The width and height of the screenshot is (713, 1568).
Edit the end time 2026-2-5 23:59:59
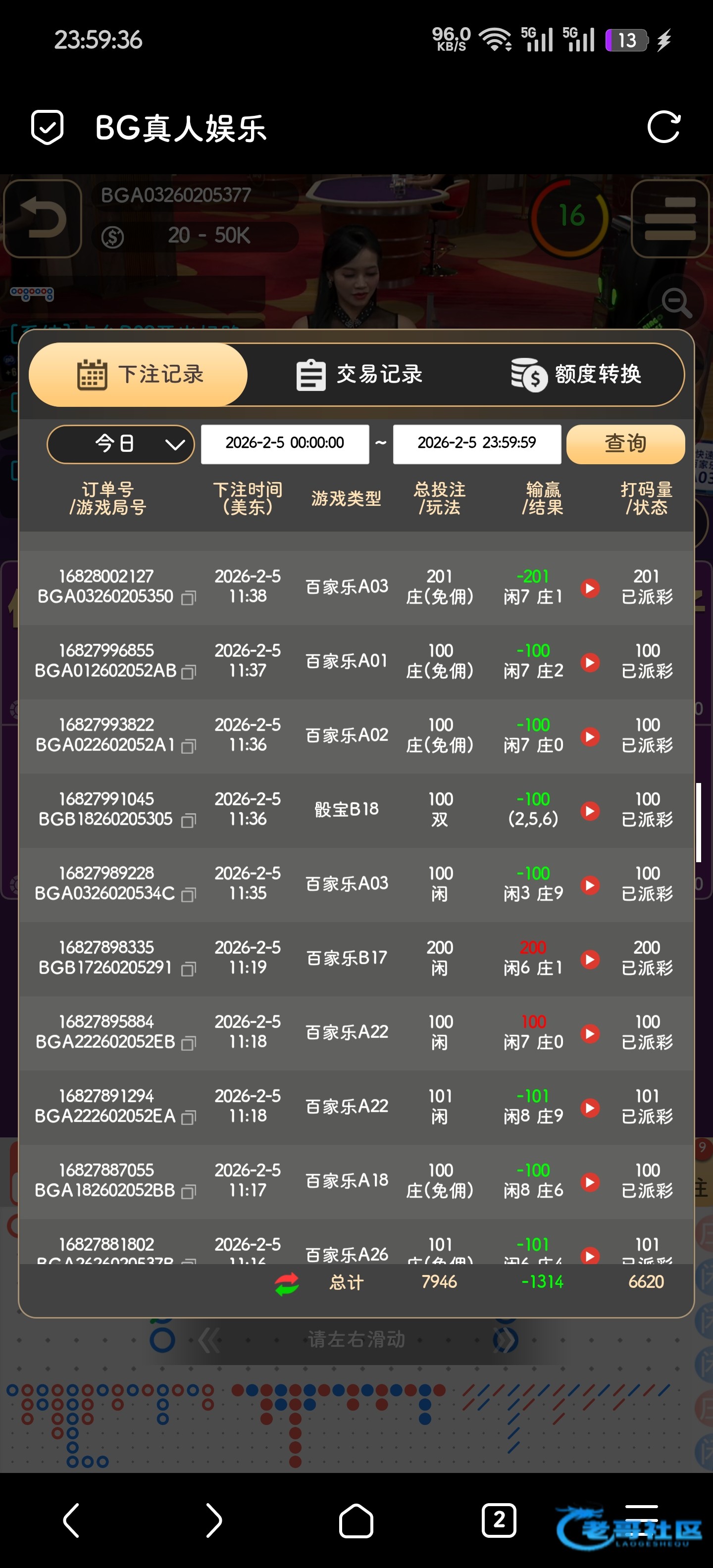coord(477,444)
